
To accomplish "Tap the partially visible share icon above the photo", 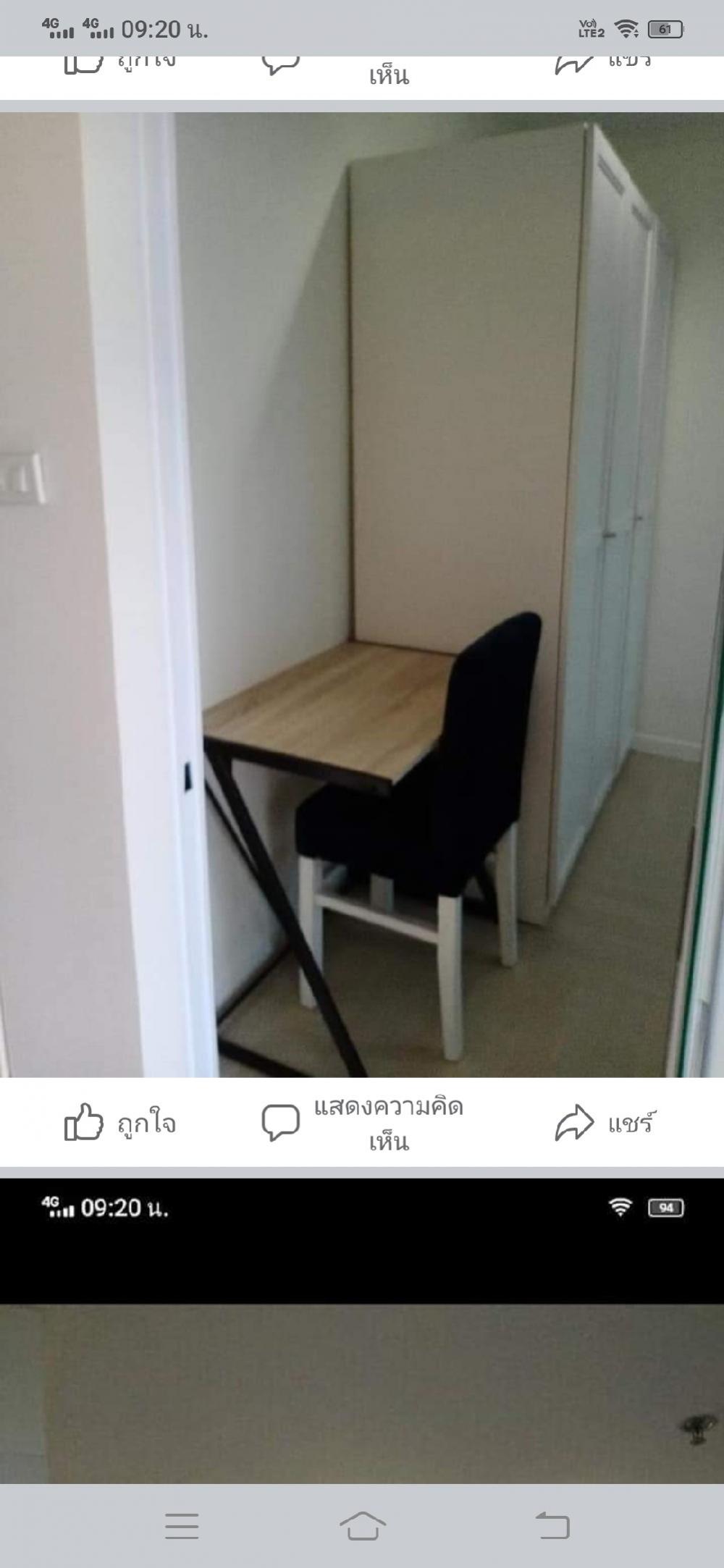I will click(571, 66).
